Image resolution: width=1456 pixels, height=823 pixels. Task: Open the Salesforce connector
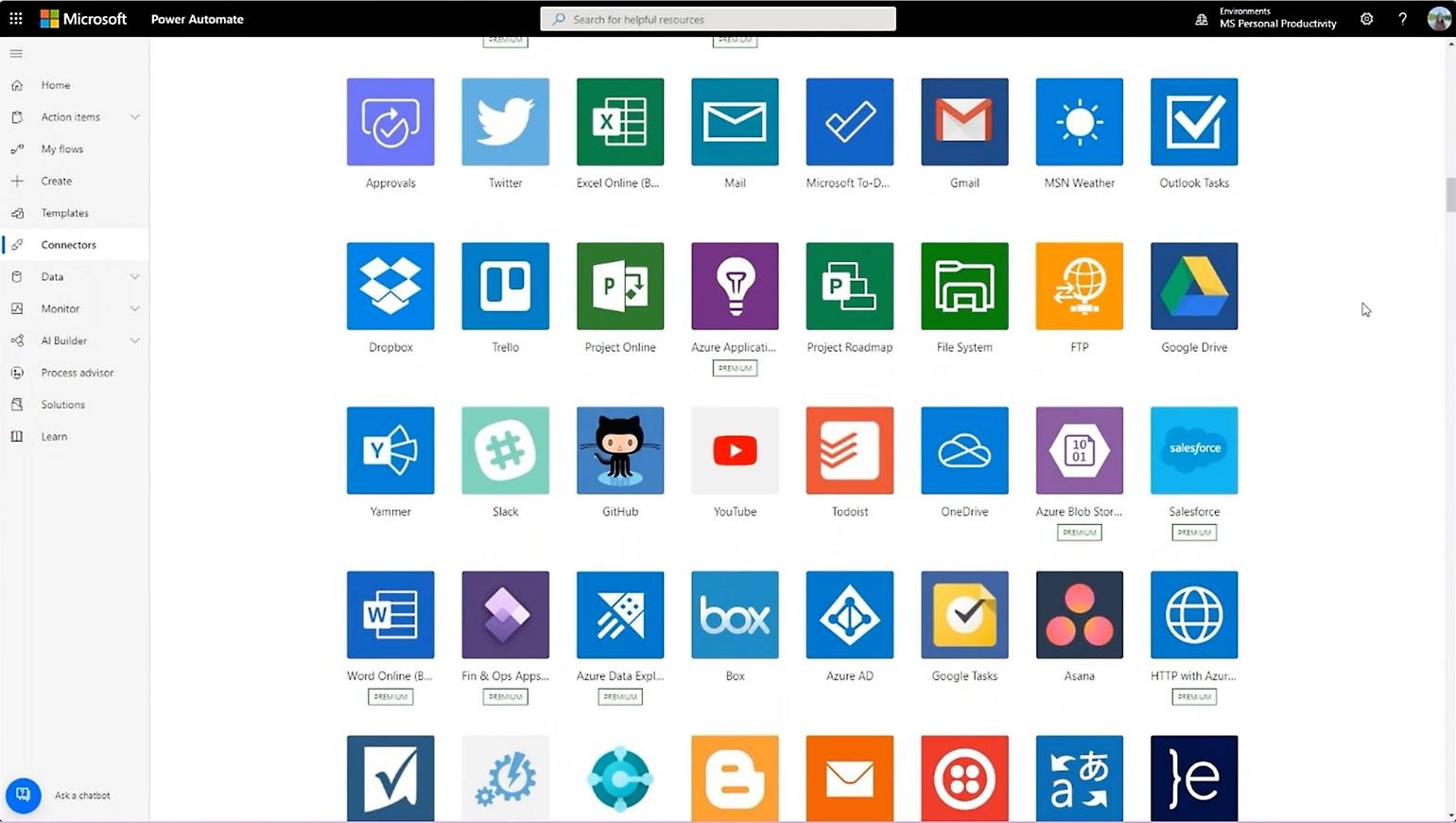pyautogui.click(x=1194, y=450)
